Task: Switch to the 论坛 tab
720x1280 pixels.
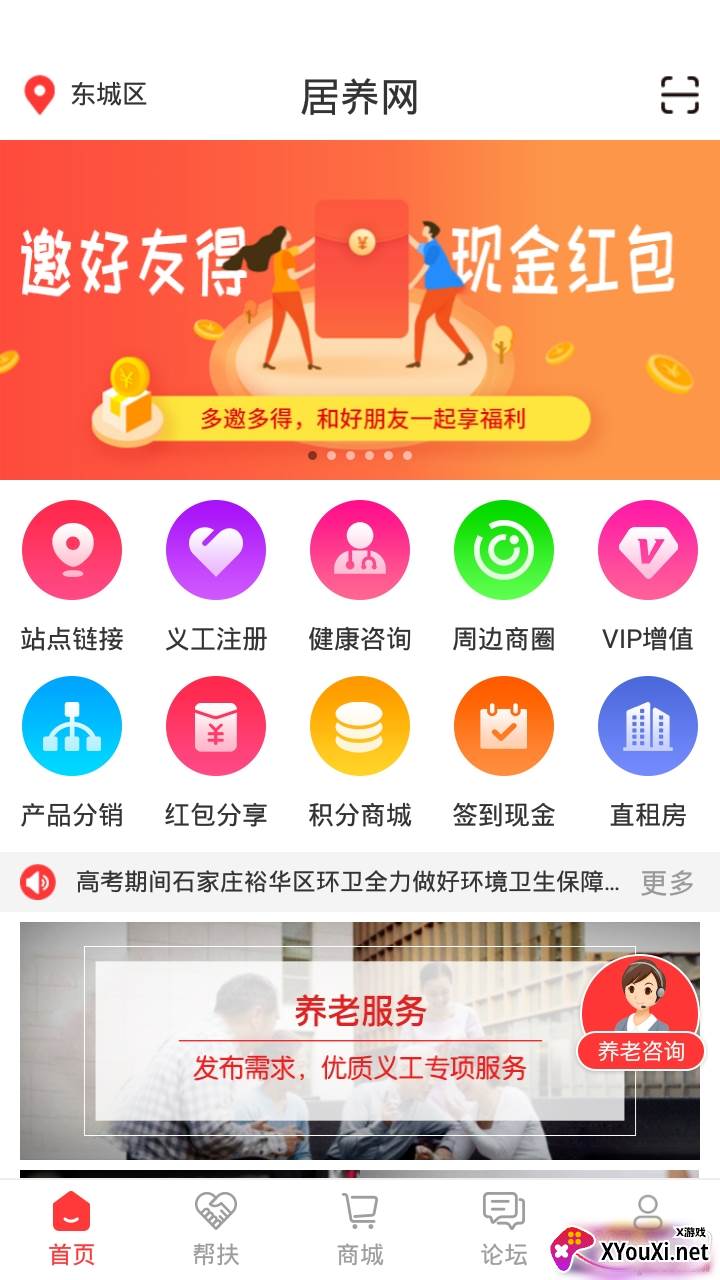Action: point(503,1228)
